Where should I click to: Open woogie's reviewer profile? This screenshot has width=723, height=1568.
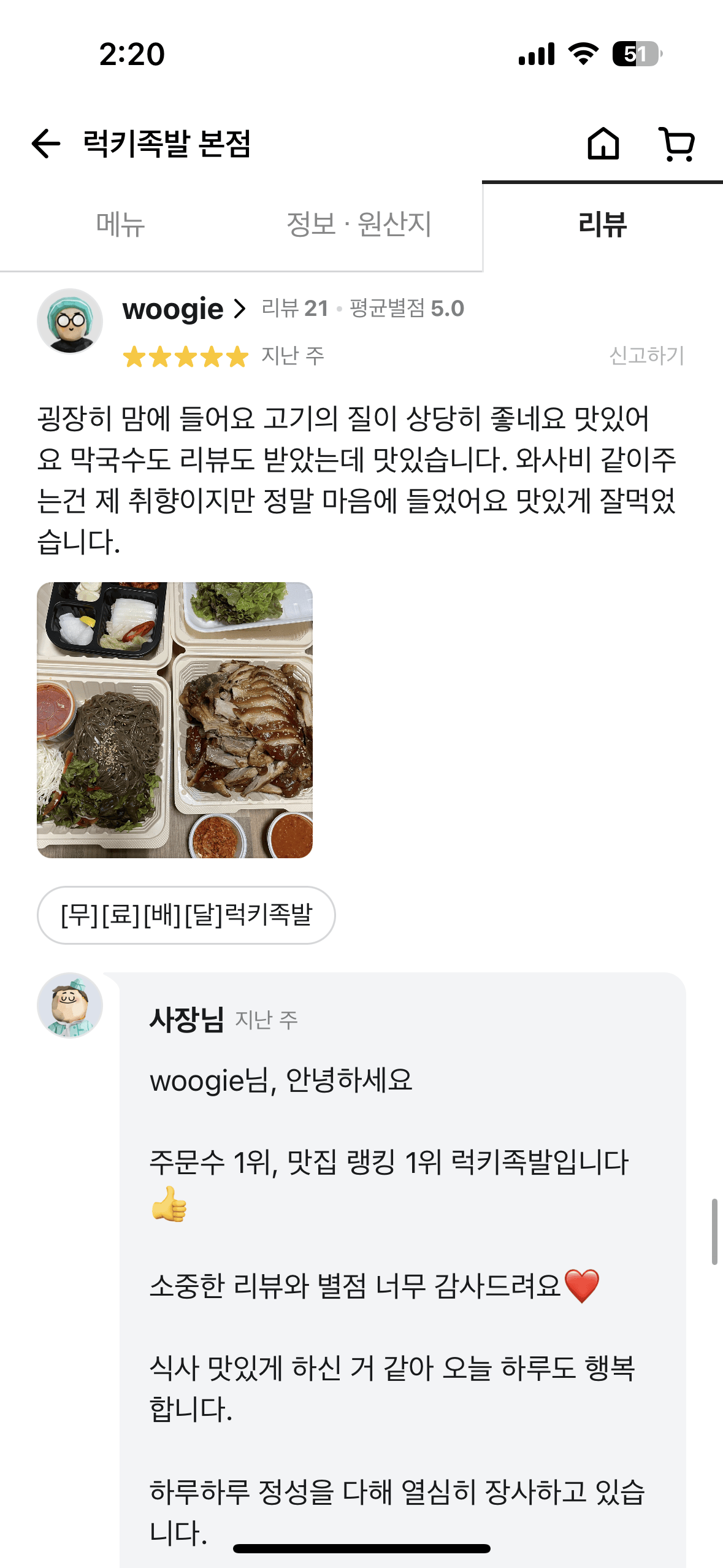(x=184, y=309)
